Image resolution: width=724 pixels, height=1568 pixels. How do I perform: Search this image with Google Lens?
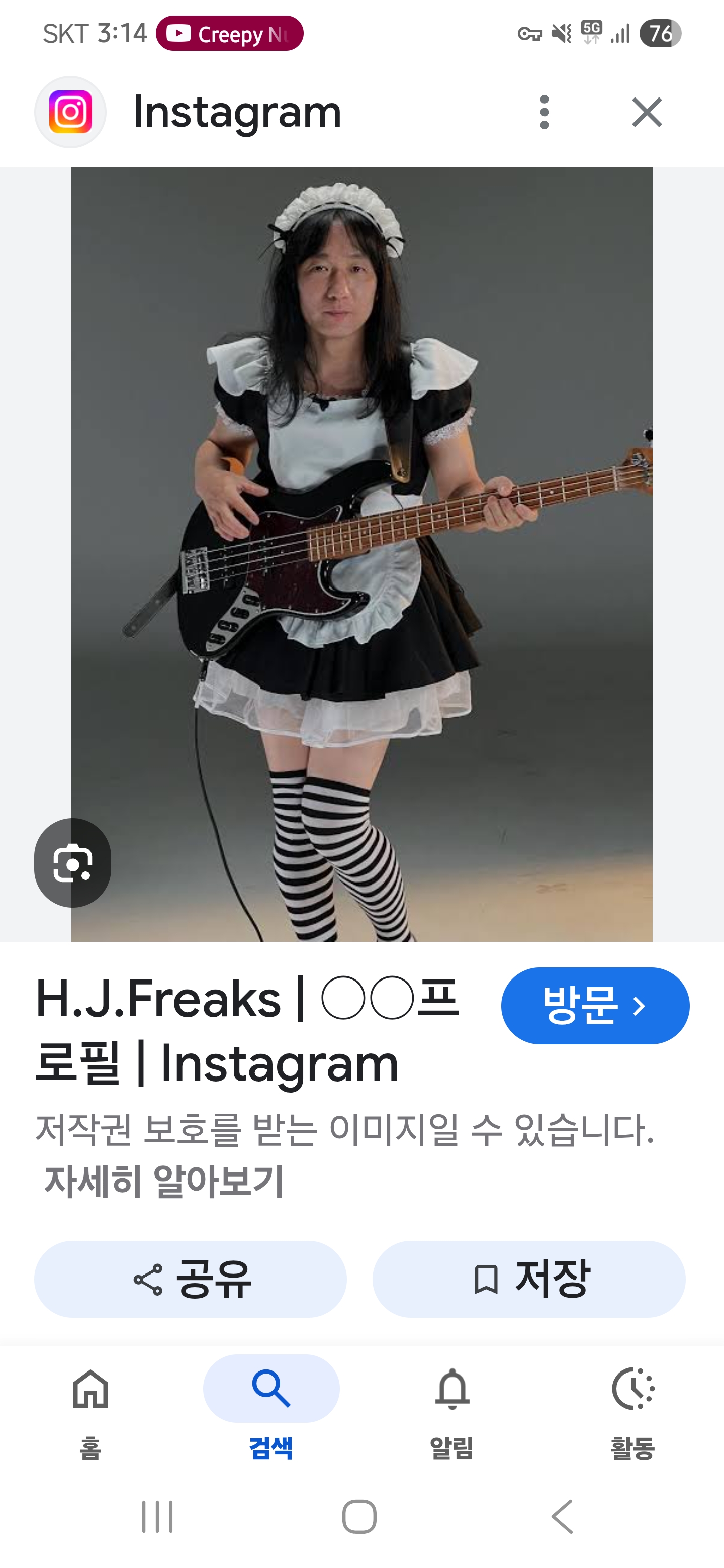pos(72,862)
